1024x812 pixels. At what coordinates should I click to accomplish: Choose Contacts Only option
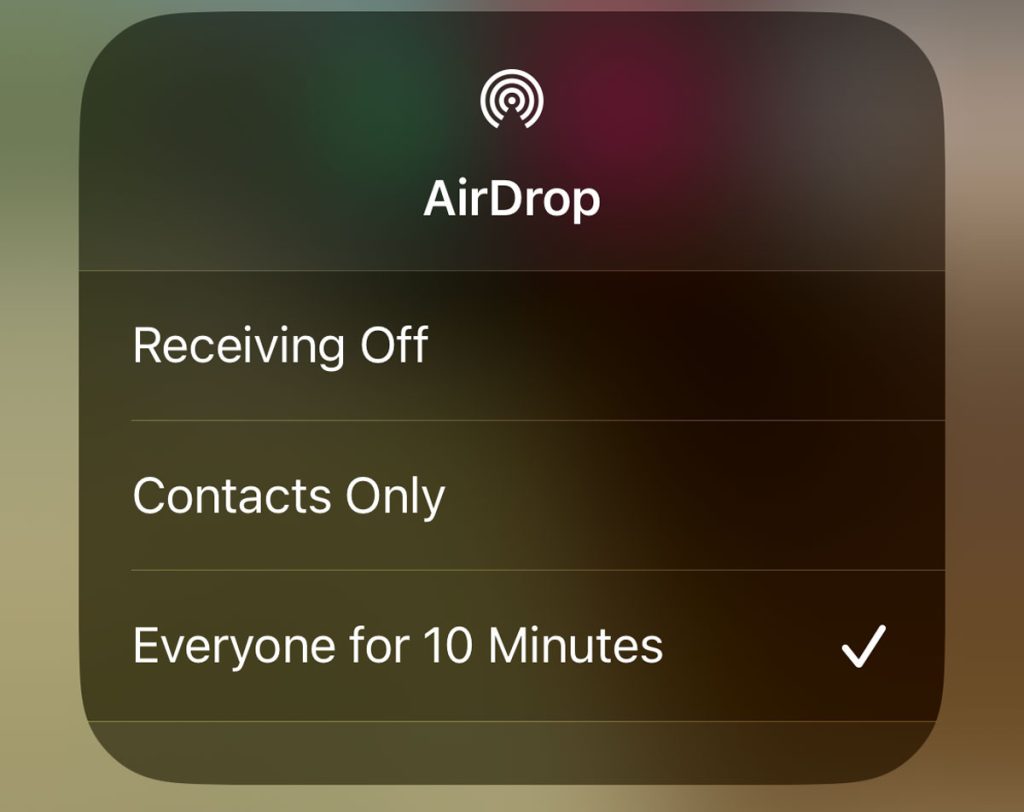(289, 496)
